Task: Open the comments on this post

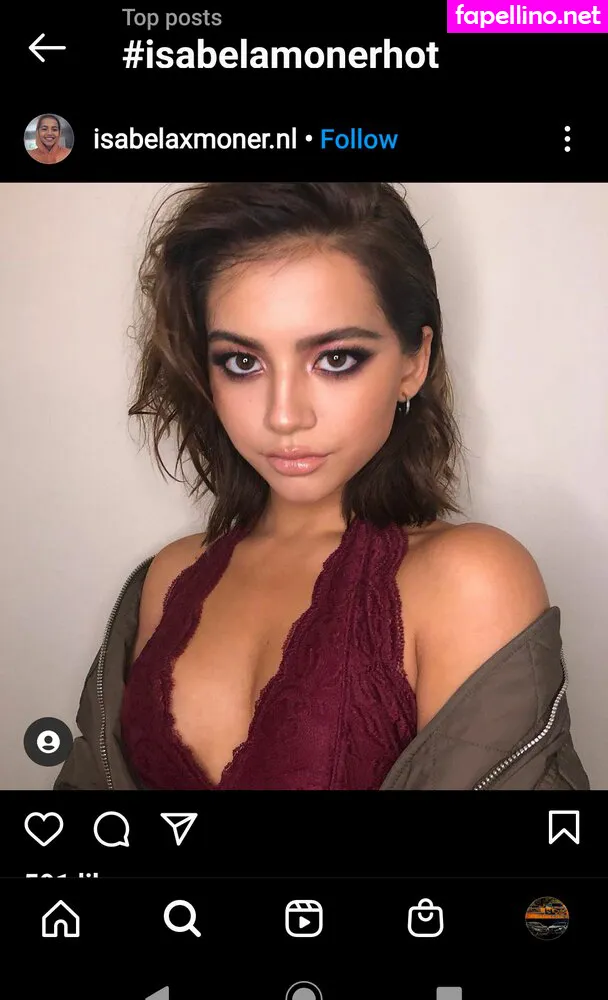Action: pyautogui.click(x=111, y=828)
